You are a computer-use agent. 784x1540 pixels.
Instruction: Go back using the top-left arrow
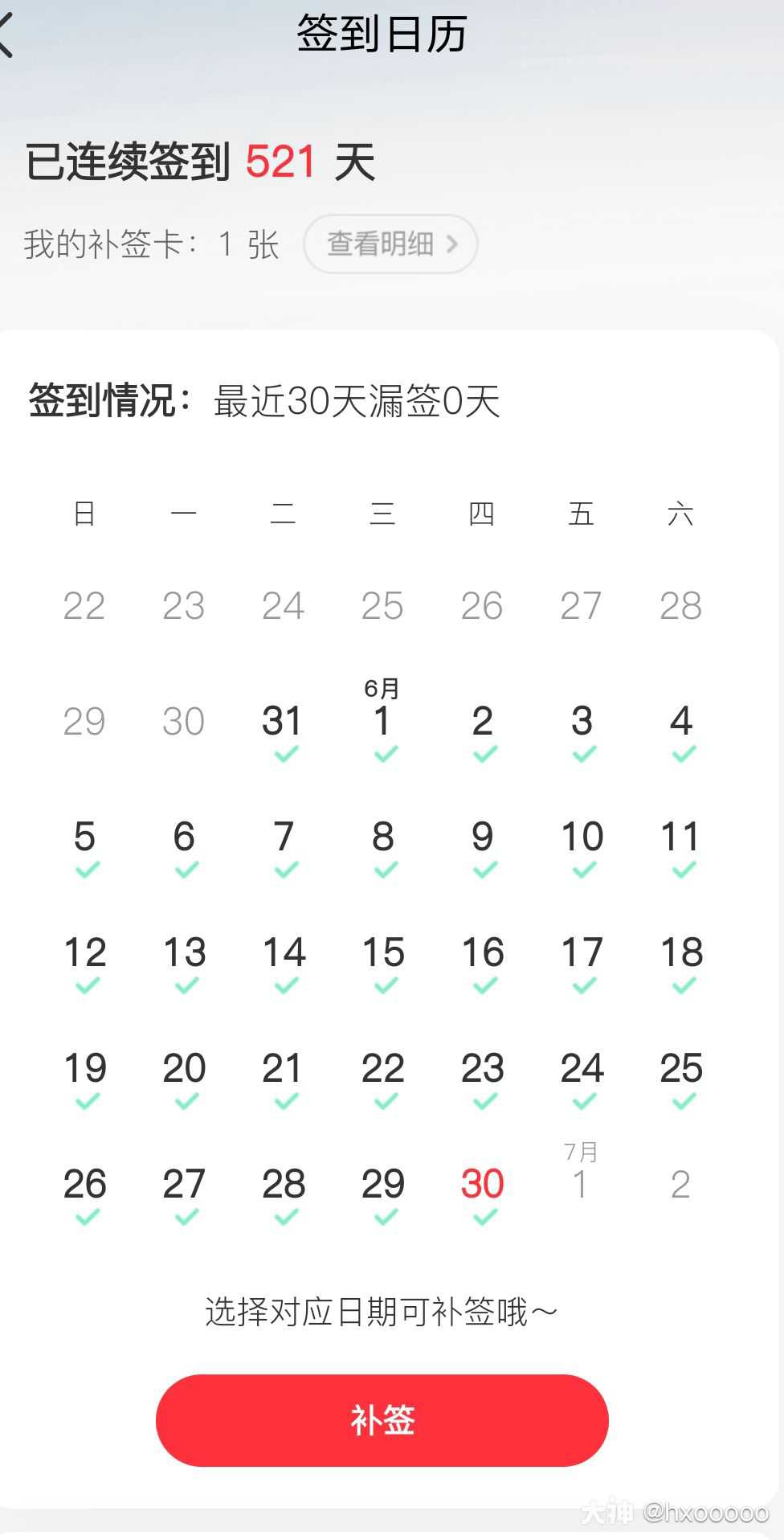8,35
